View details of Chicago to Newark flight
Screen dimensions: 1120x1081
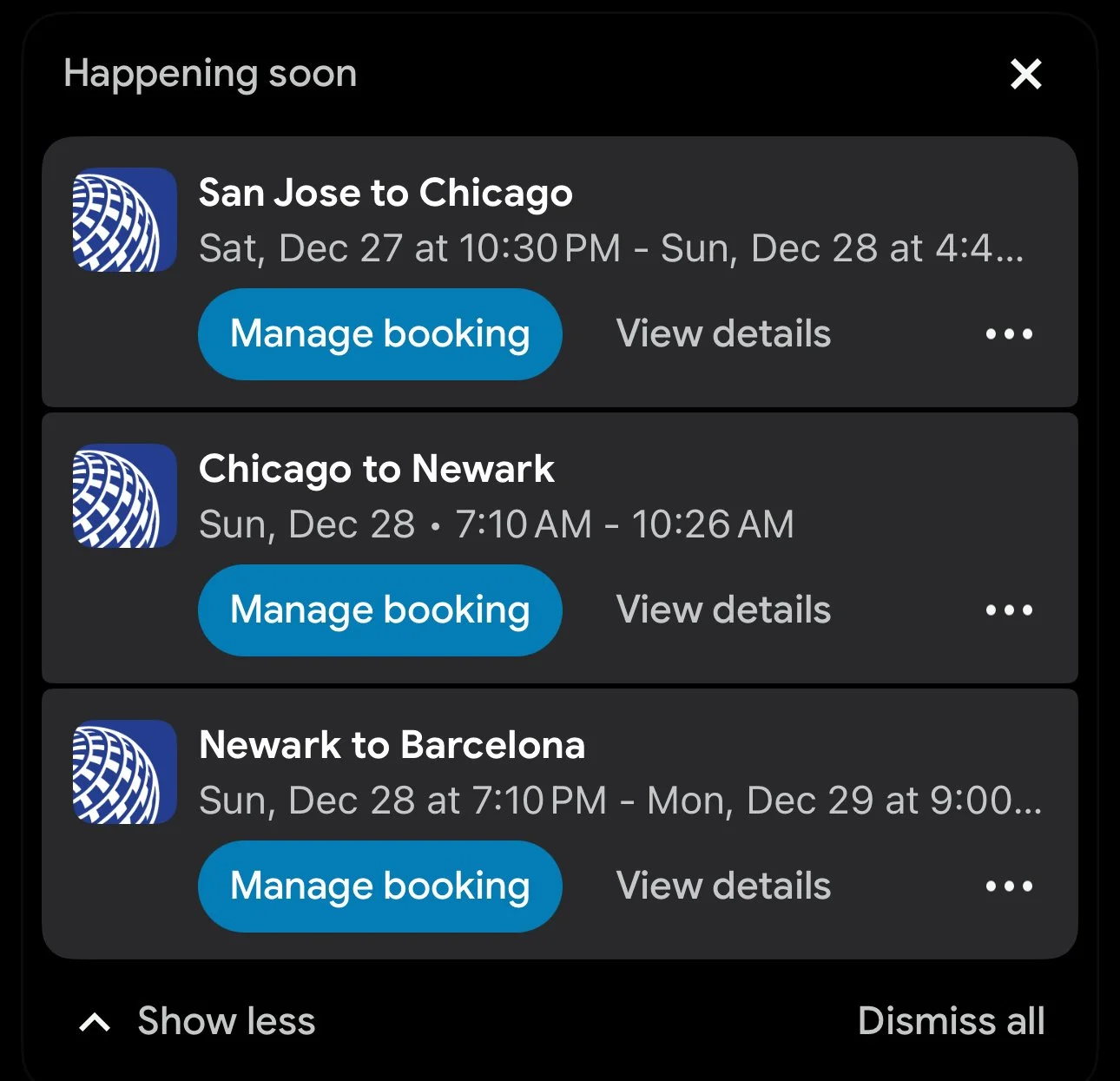723,610
